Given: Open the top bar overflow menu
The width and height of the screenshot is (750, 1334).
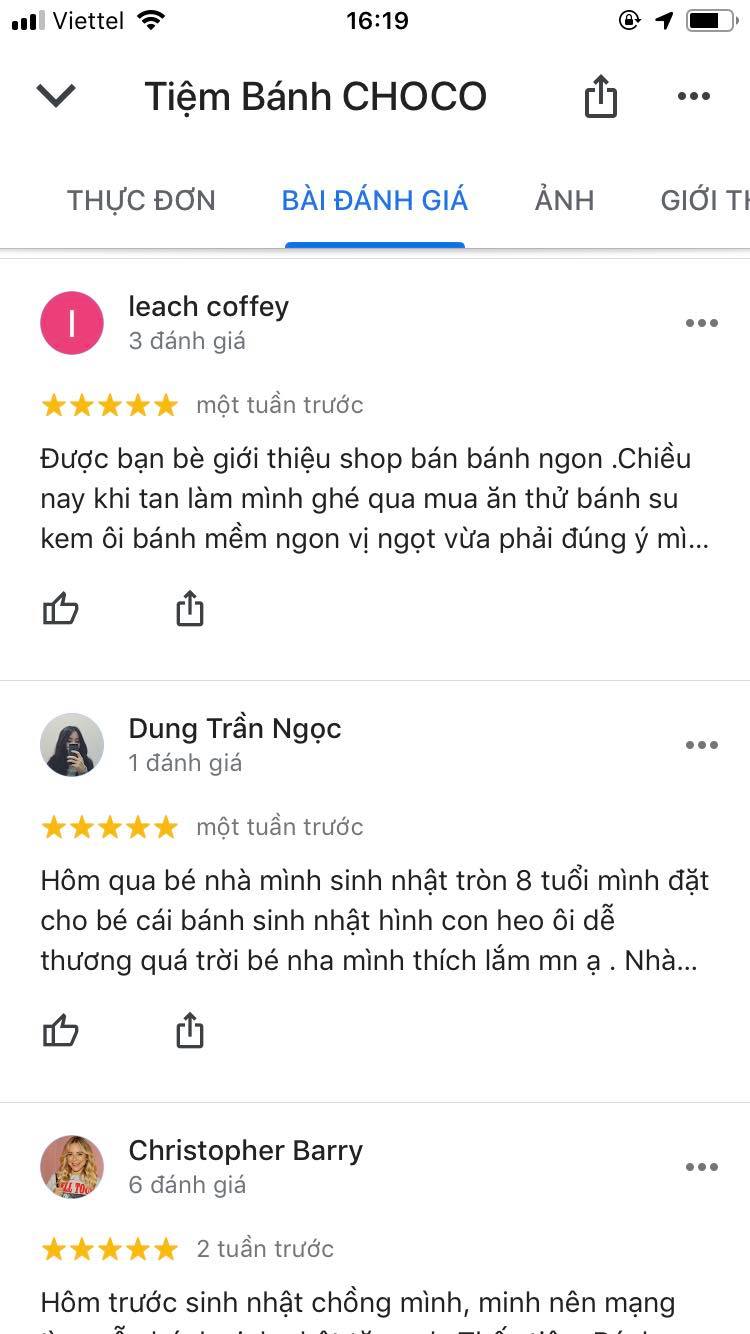Looking at the screenshot, I should [x=693, y=97].
